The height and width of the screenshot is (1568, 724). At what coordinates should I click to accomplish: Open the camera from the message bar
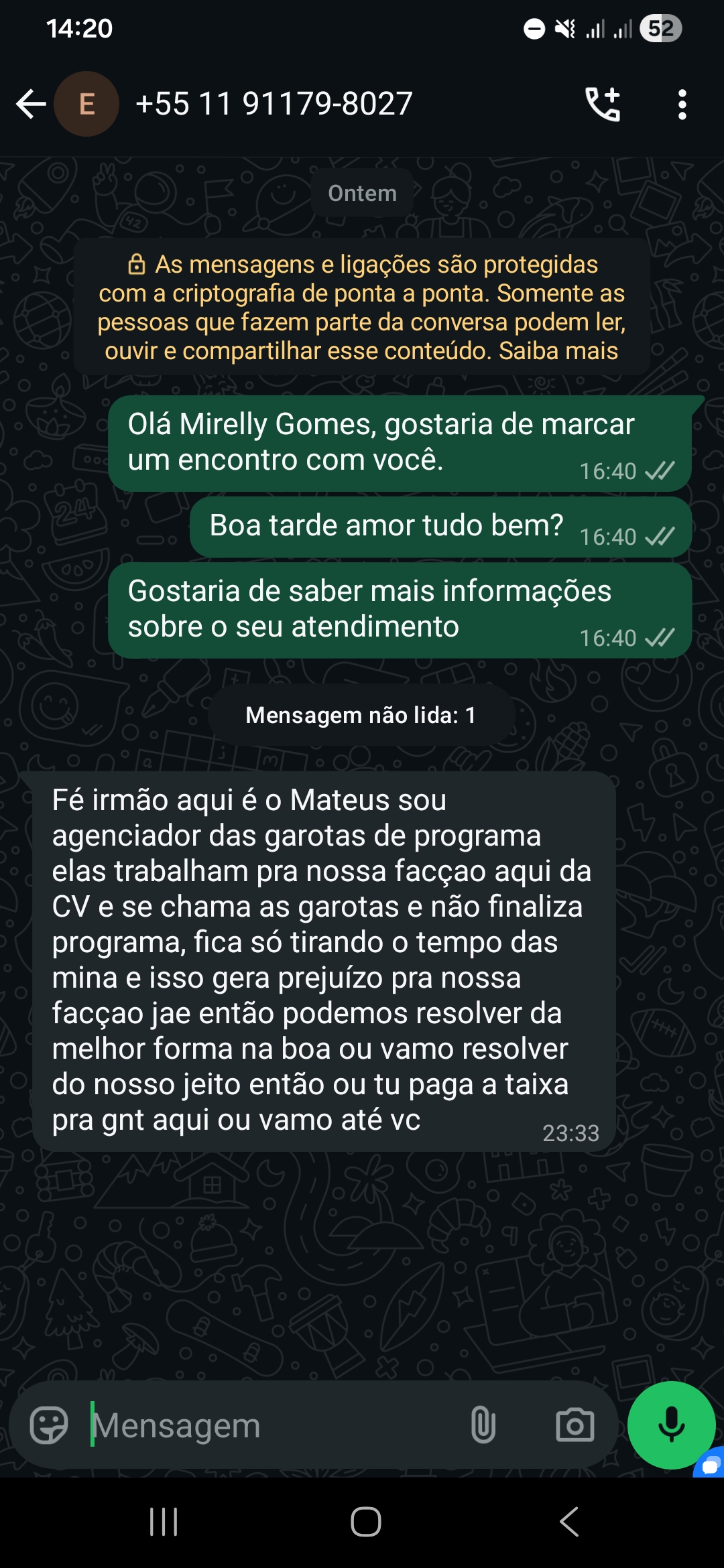575,1425
